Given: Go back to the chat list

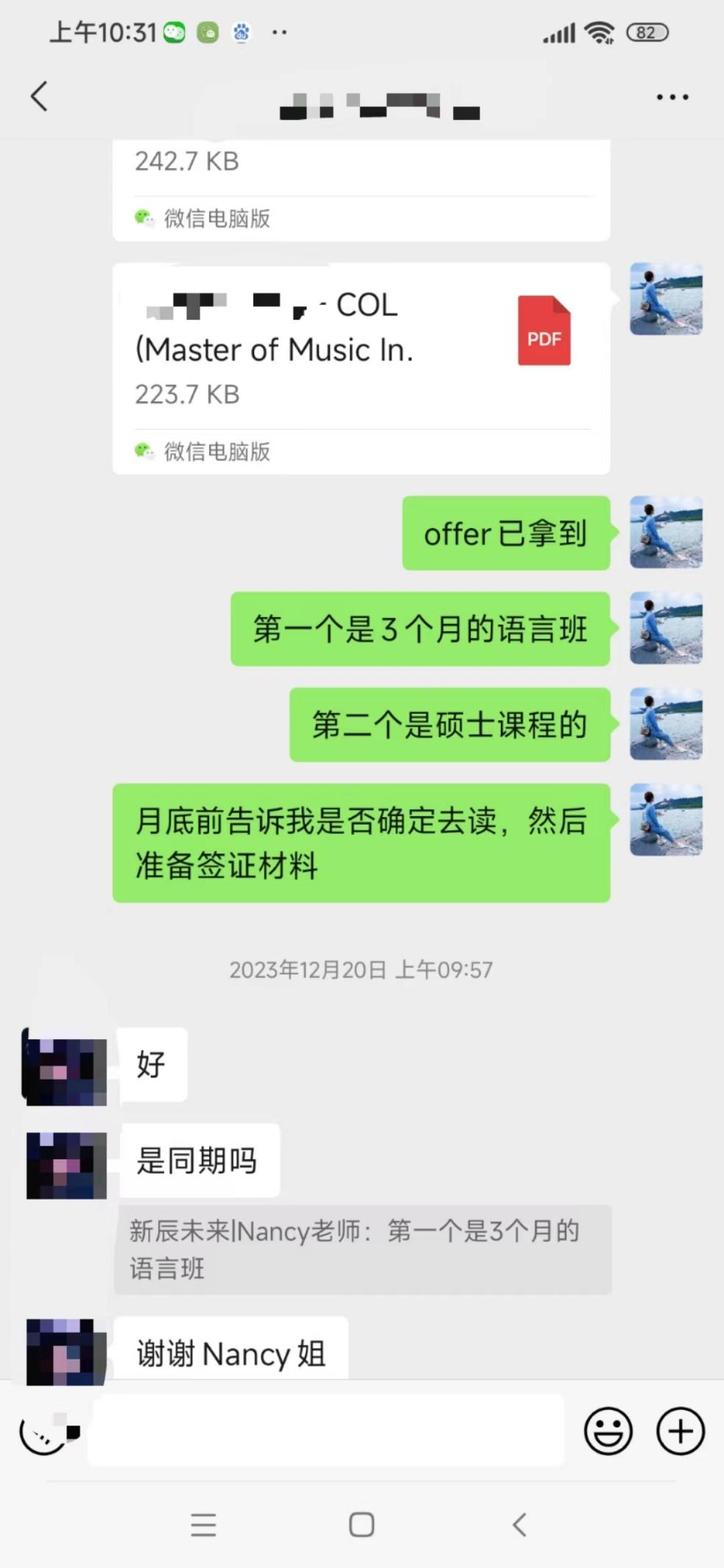Looking at the screenshot, I should (40, 96).
